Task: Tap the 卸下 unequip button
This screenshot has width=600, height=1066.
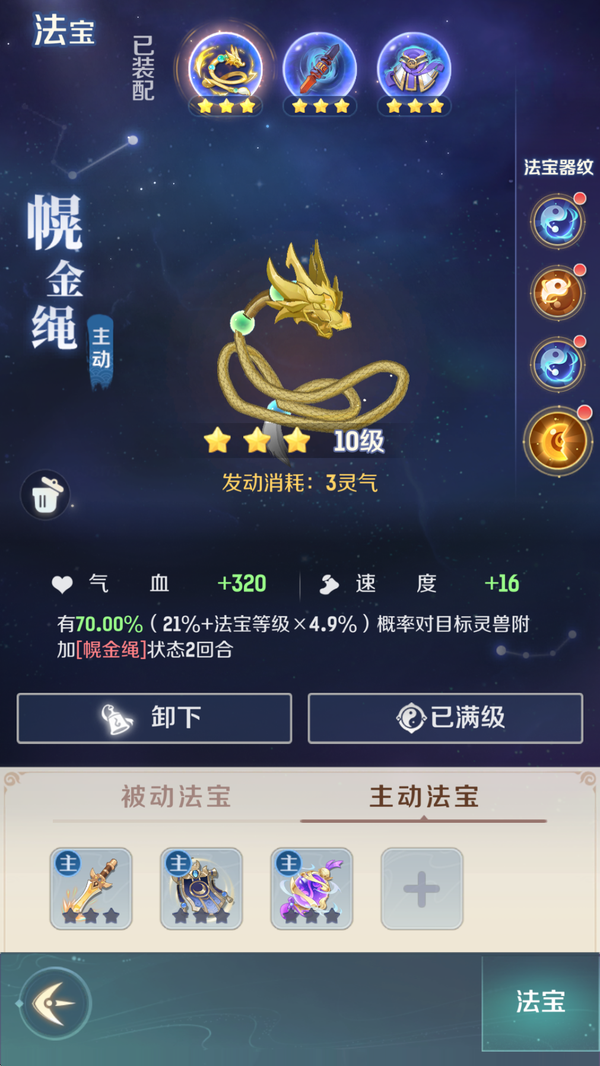Action: click(154, 718)
